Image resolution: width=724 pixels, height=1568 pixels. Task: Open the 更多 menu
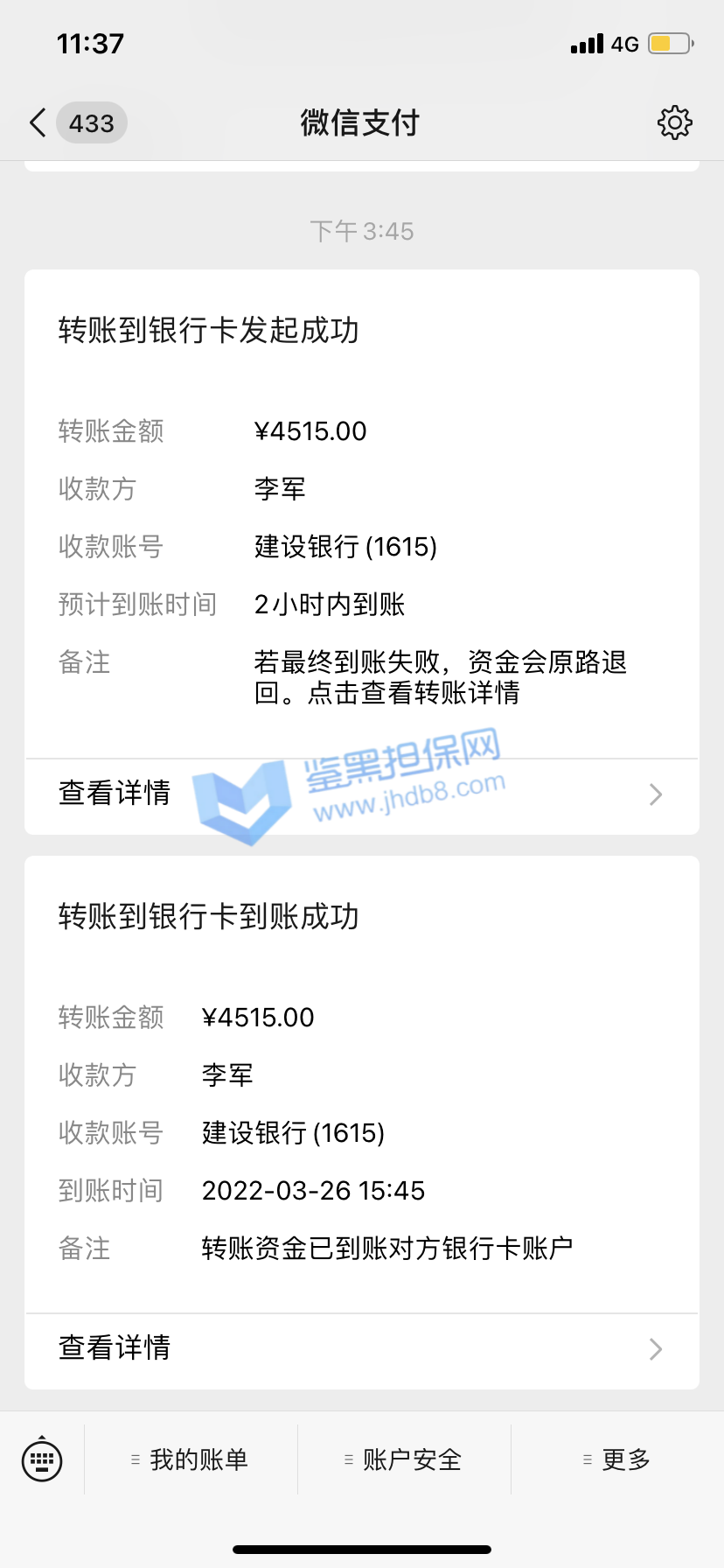[x=617, y=1459]
